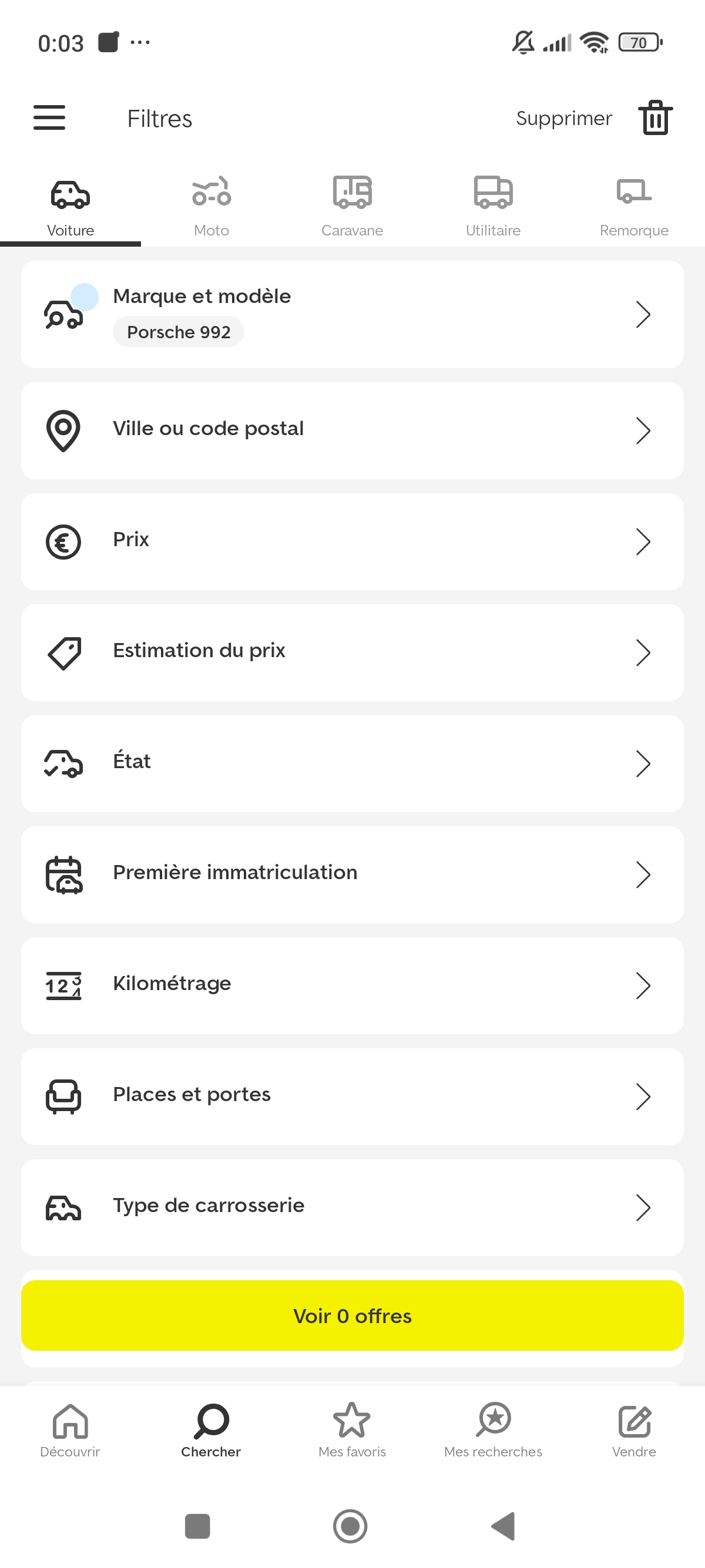Open Mes favoris in bottom navigation
Screen dimensions: 705x1568
(352, 1431)
